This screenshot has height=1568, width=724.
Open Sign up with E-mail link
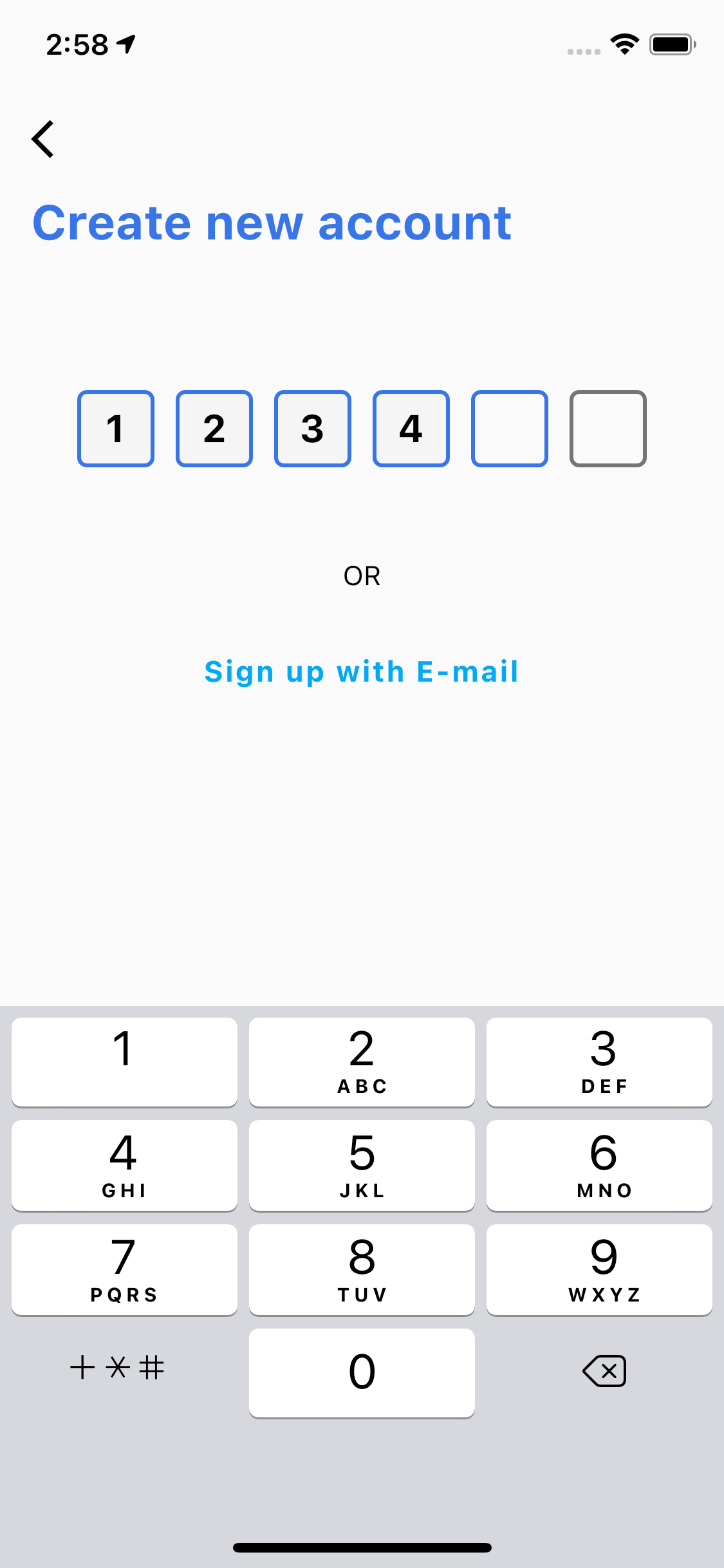[362, 672]
